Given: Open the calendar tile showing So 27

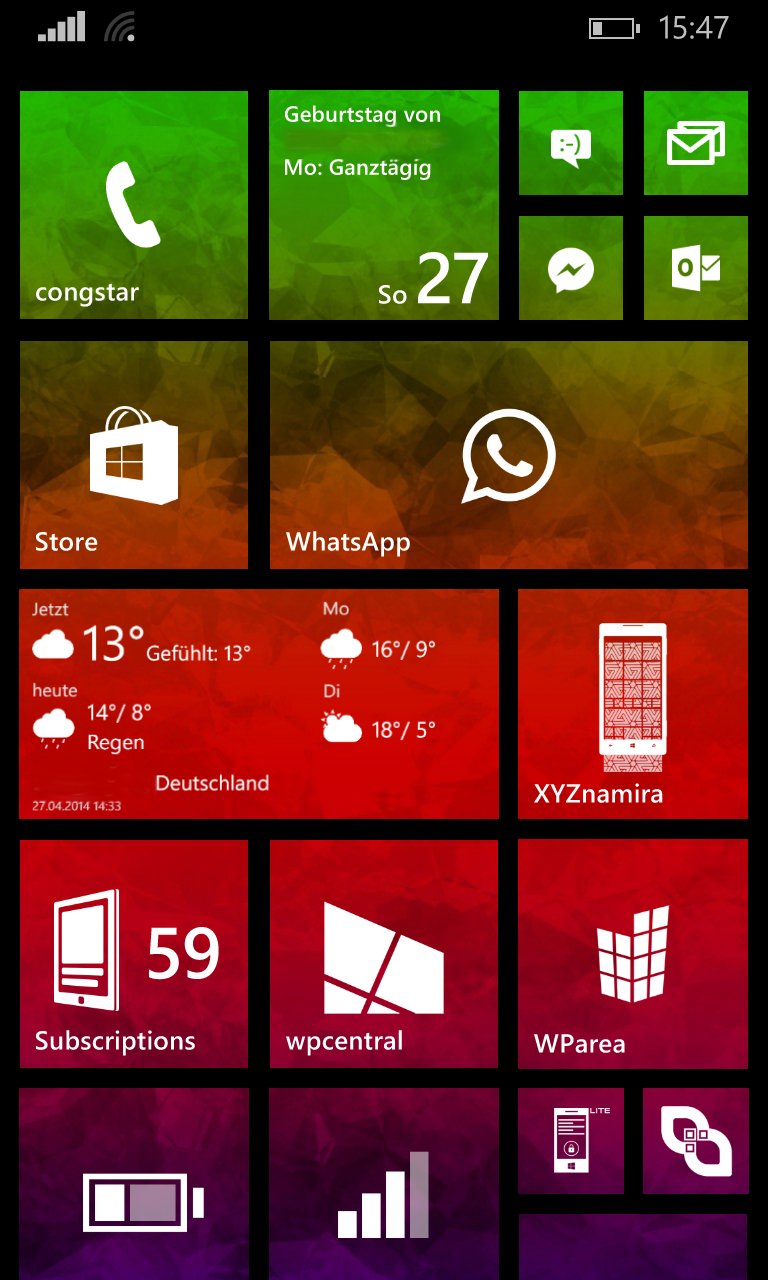Looking at the screenshot, I should 384,205.
